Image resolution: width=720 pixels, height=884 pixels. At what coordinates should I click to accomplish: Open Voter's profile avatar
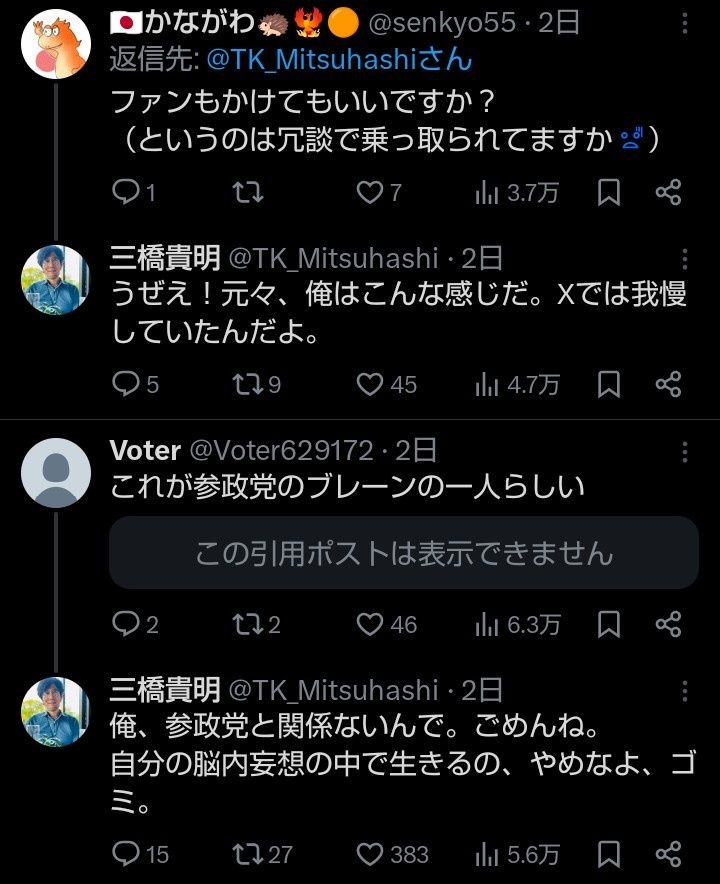click(55, 473)
